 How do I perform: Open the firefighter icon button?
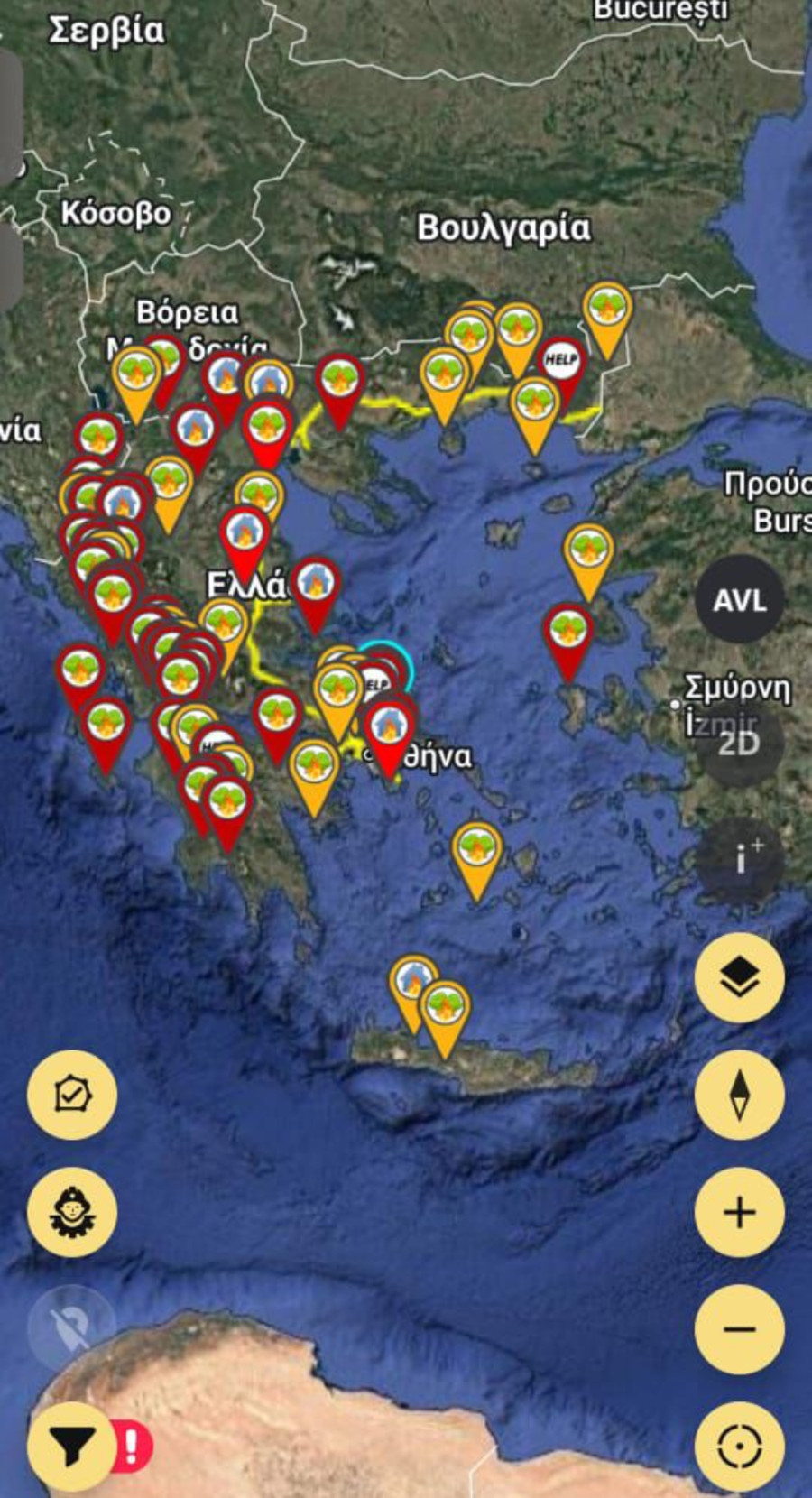[71, 1211]
